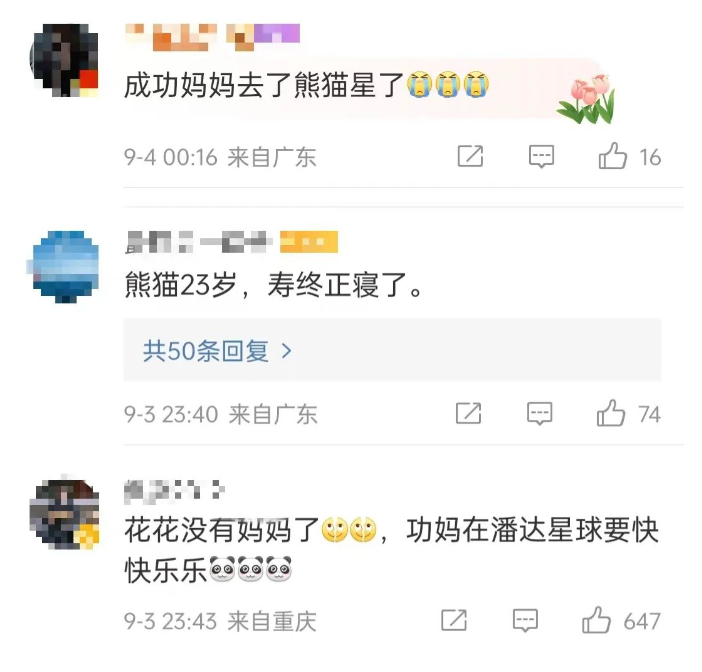Like the comment 熊猫23岁，寿终正寝了

(611, 413)
